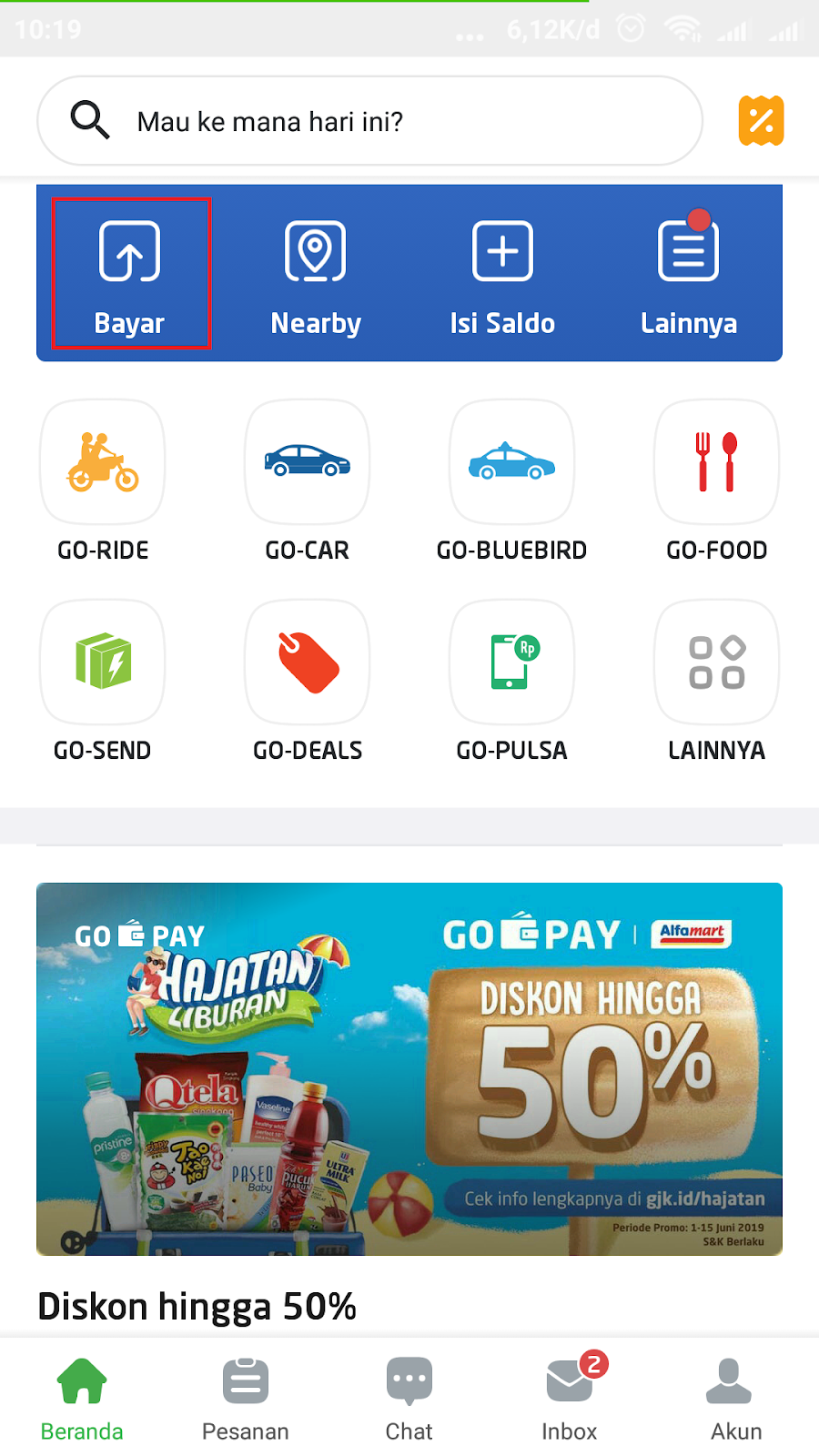Image resolution: width=819 pixels, height=1456 pixels.
Task: Tap the 'Mau ke mana hari ini?' search box
Action: (x=369, y=121)
